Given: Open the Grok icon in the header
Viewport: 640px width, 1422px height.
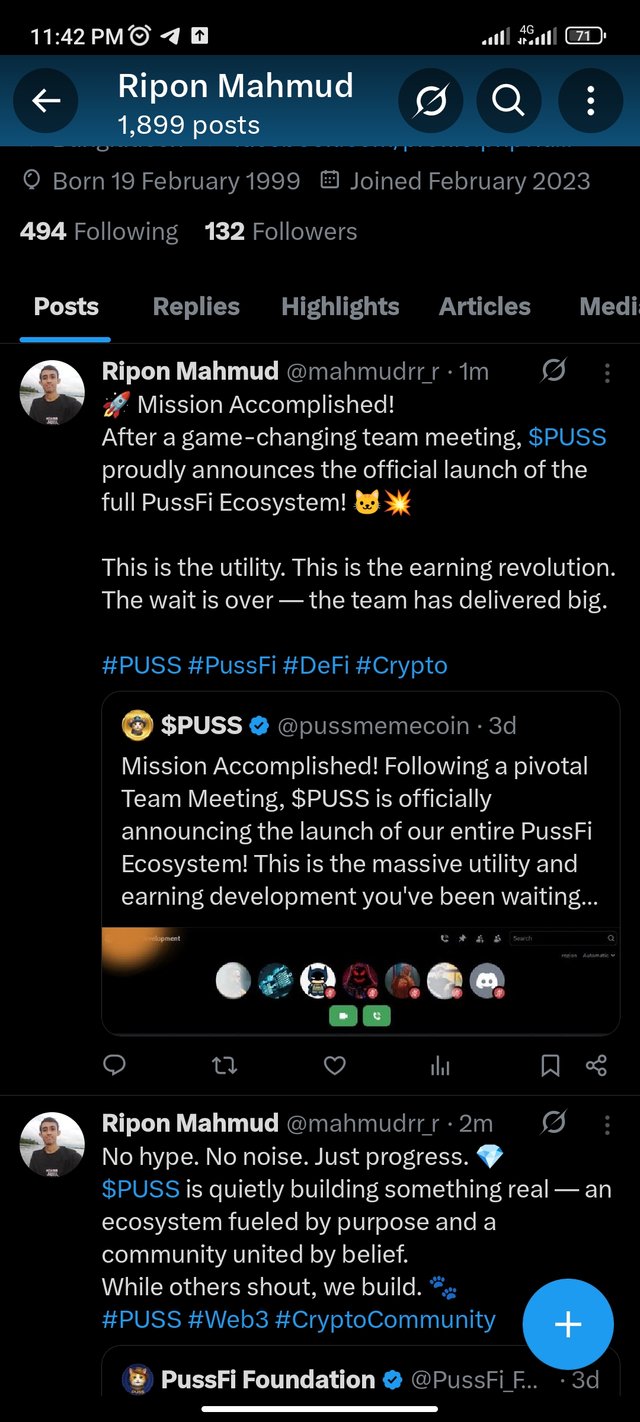Looking at the screenshot, I should click(430, 101).
